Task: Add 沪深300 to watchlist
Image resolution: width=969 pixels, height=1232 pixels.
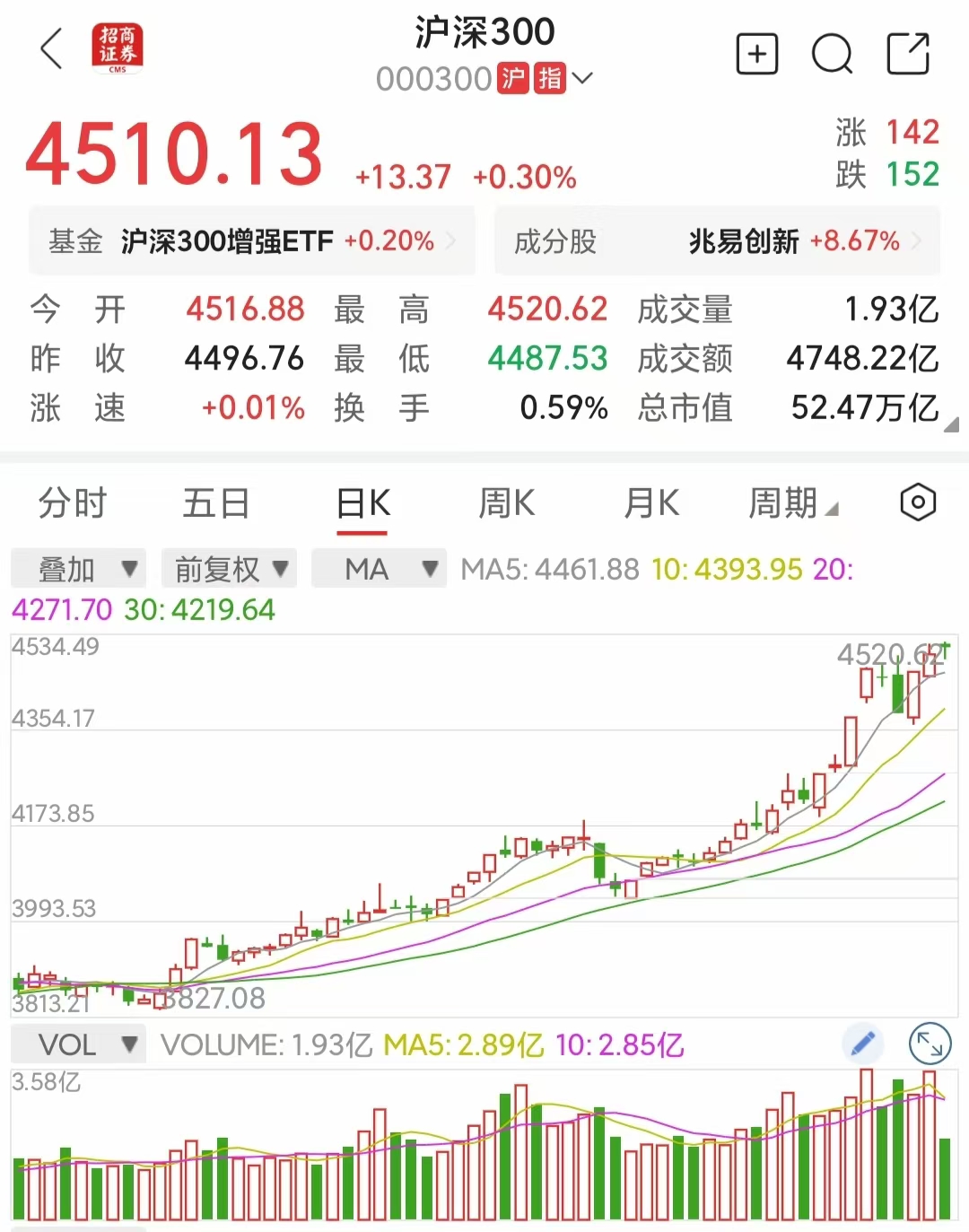Action: point(756,54)
